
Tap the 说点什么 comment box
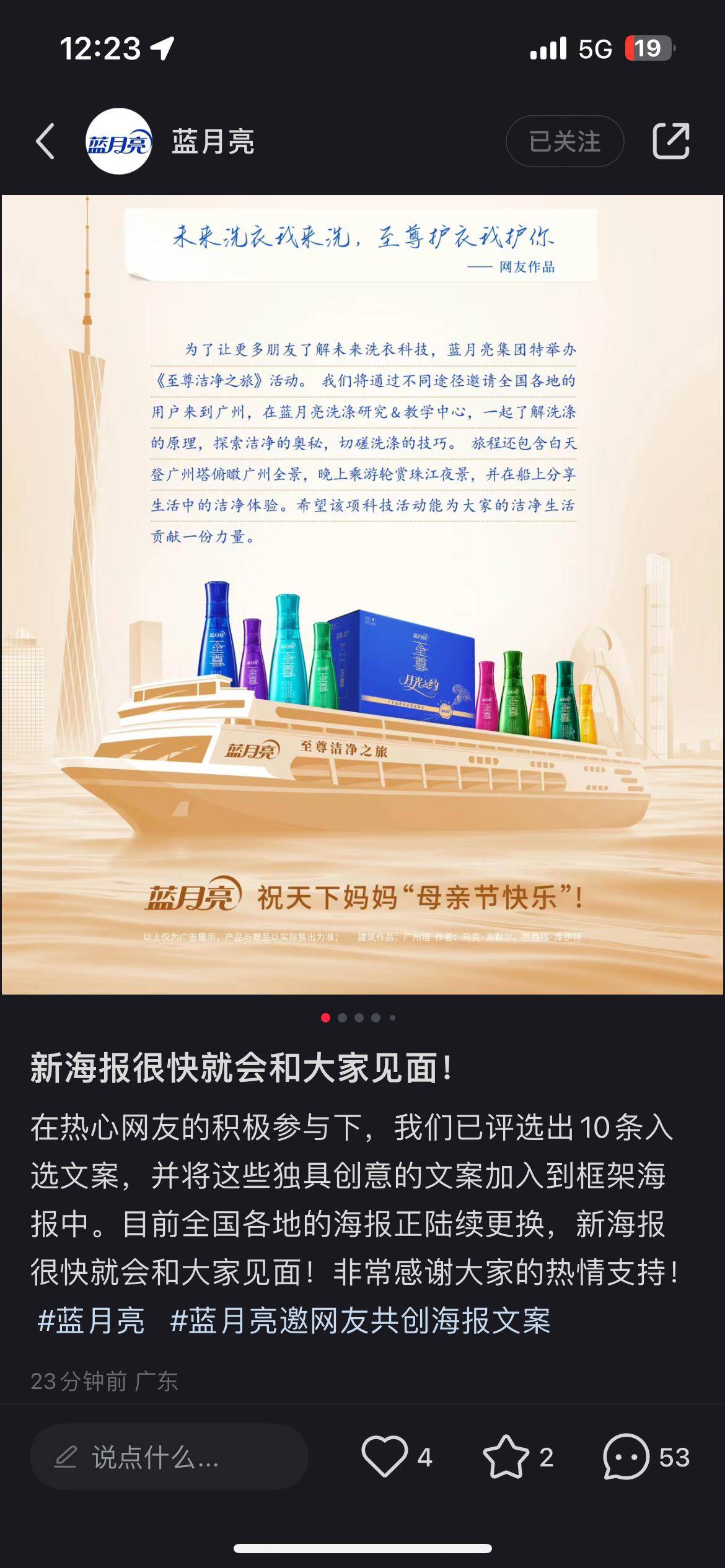(169, 1457)
